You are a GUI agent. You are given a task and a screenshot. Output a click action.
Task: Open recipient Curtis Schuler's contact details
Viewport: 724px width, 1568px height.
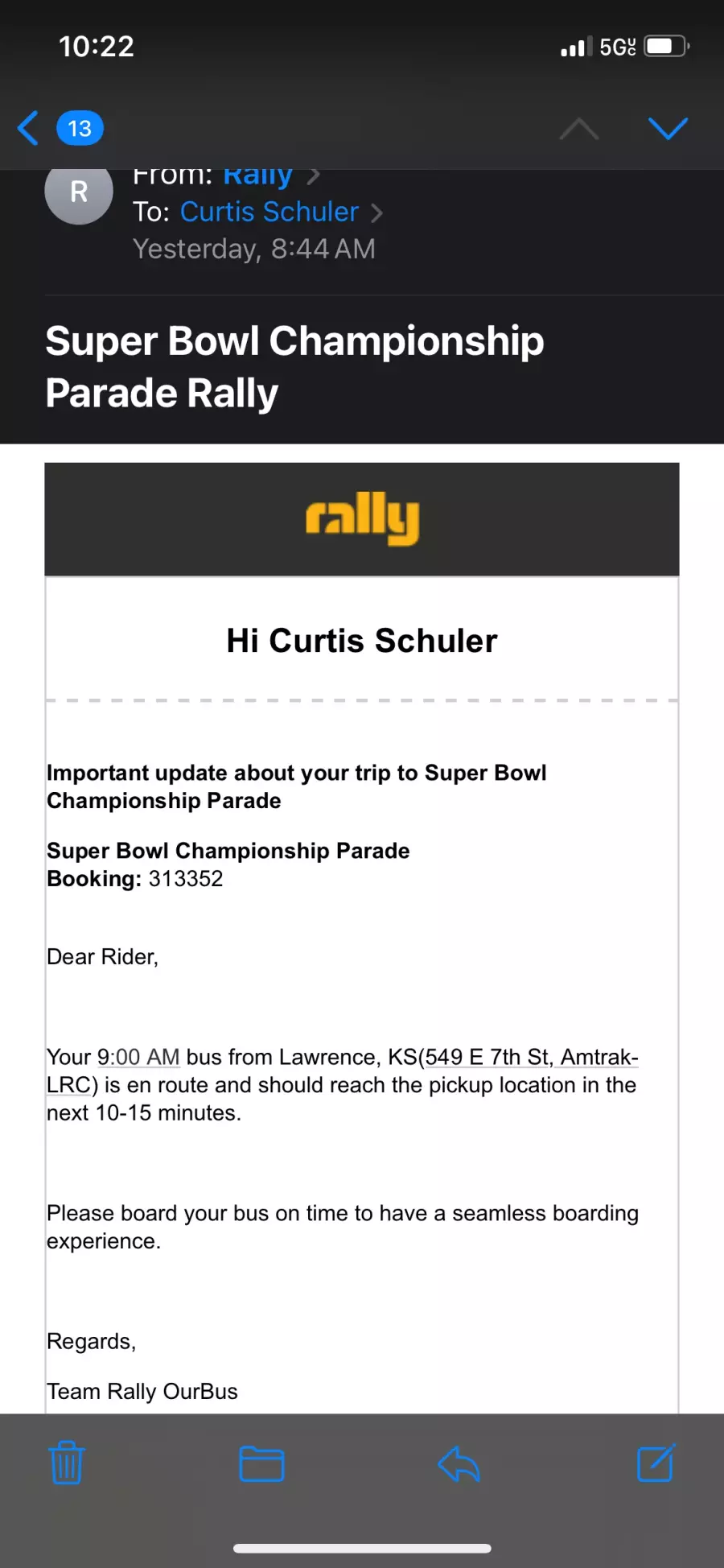pyautogui.click(x=269, y=213)
